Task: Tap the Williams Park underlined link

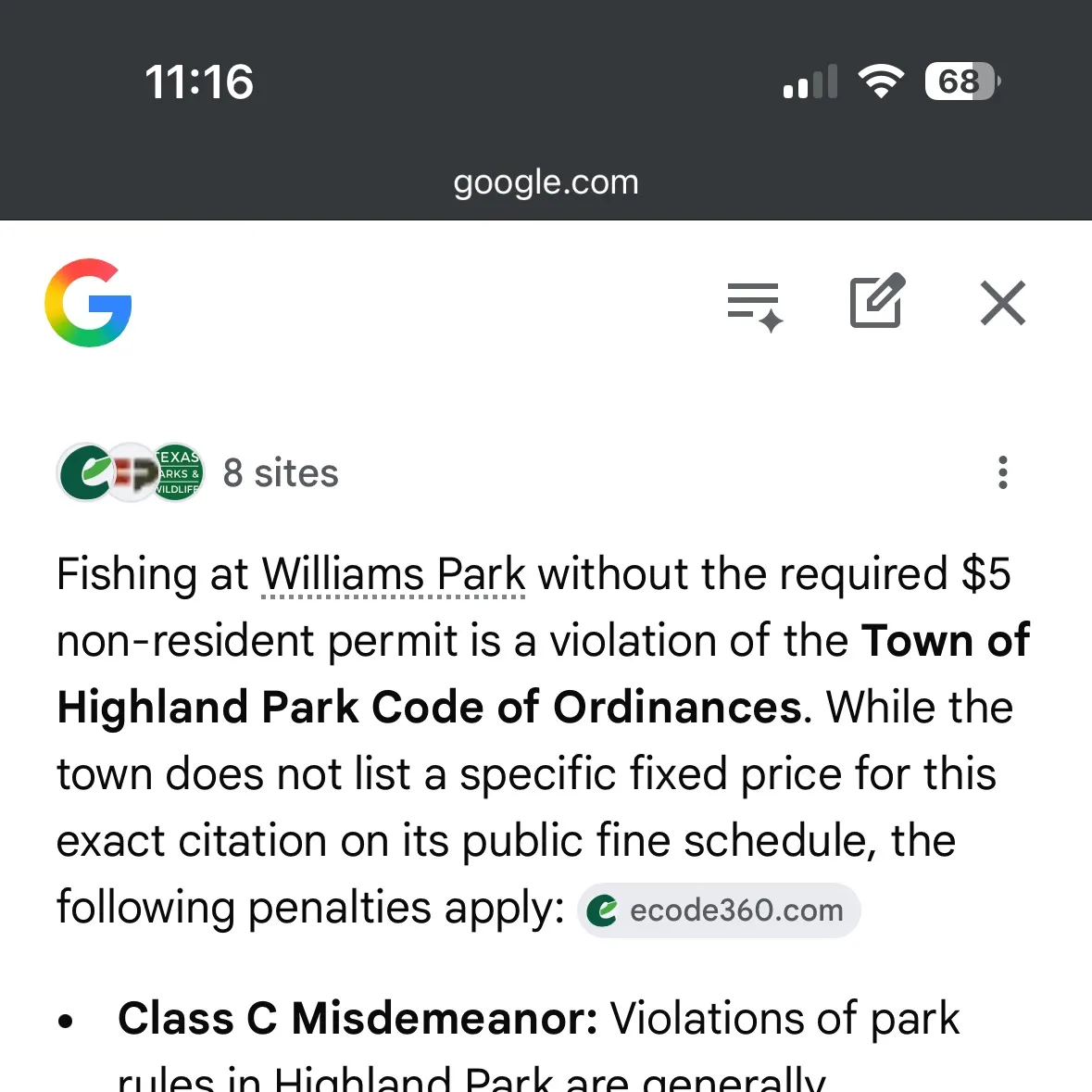Action: [394, 574]
